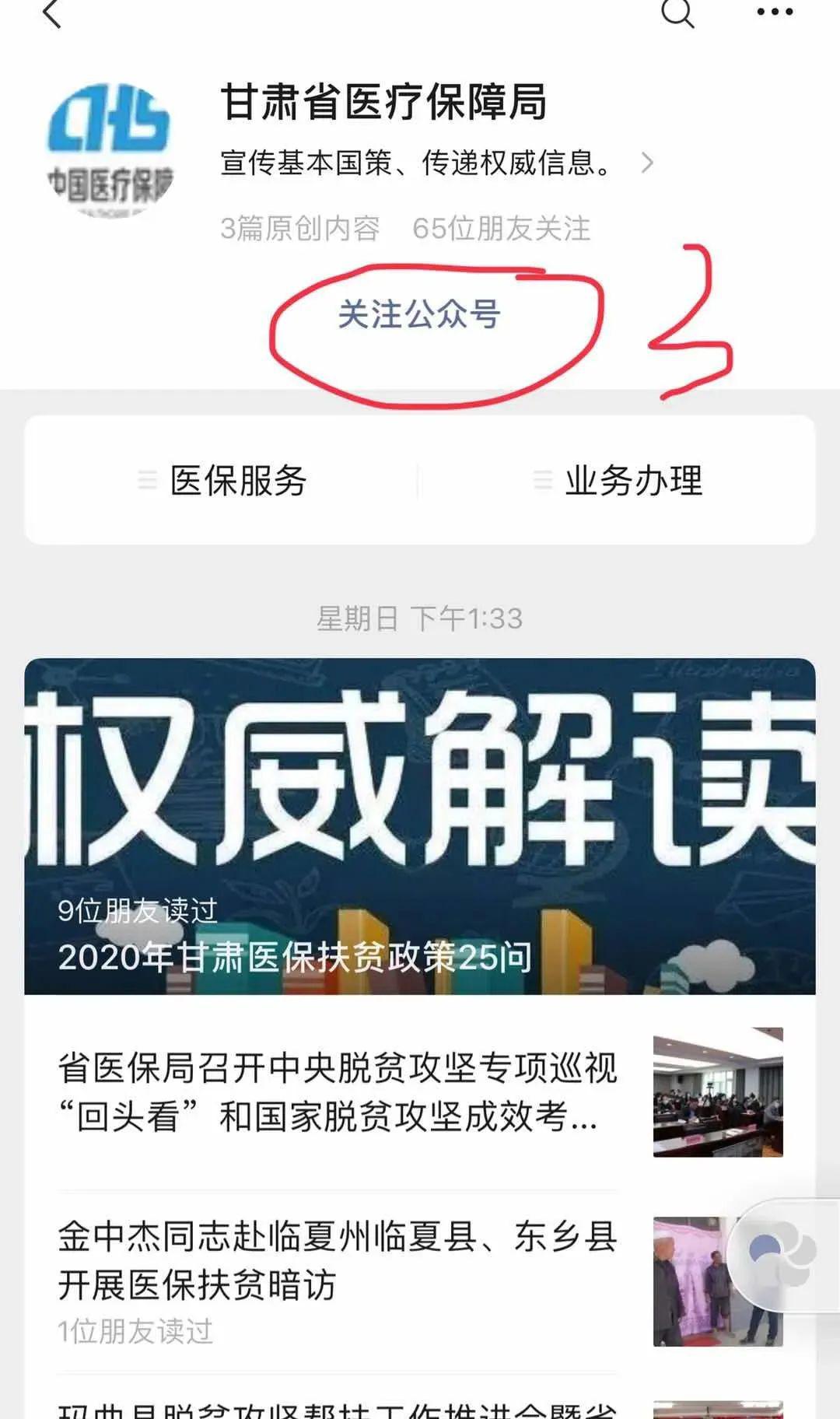840x1419 pixels.
Task: Open the 金中杰同志赴临夏州 article
Action: pos(420,1282)
